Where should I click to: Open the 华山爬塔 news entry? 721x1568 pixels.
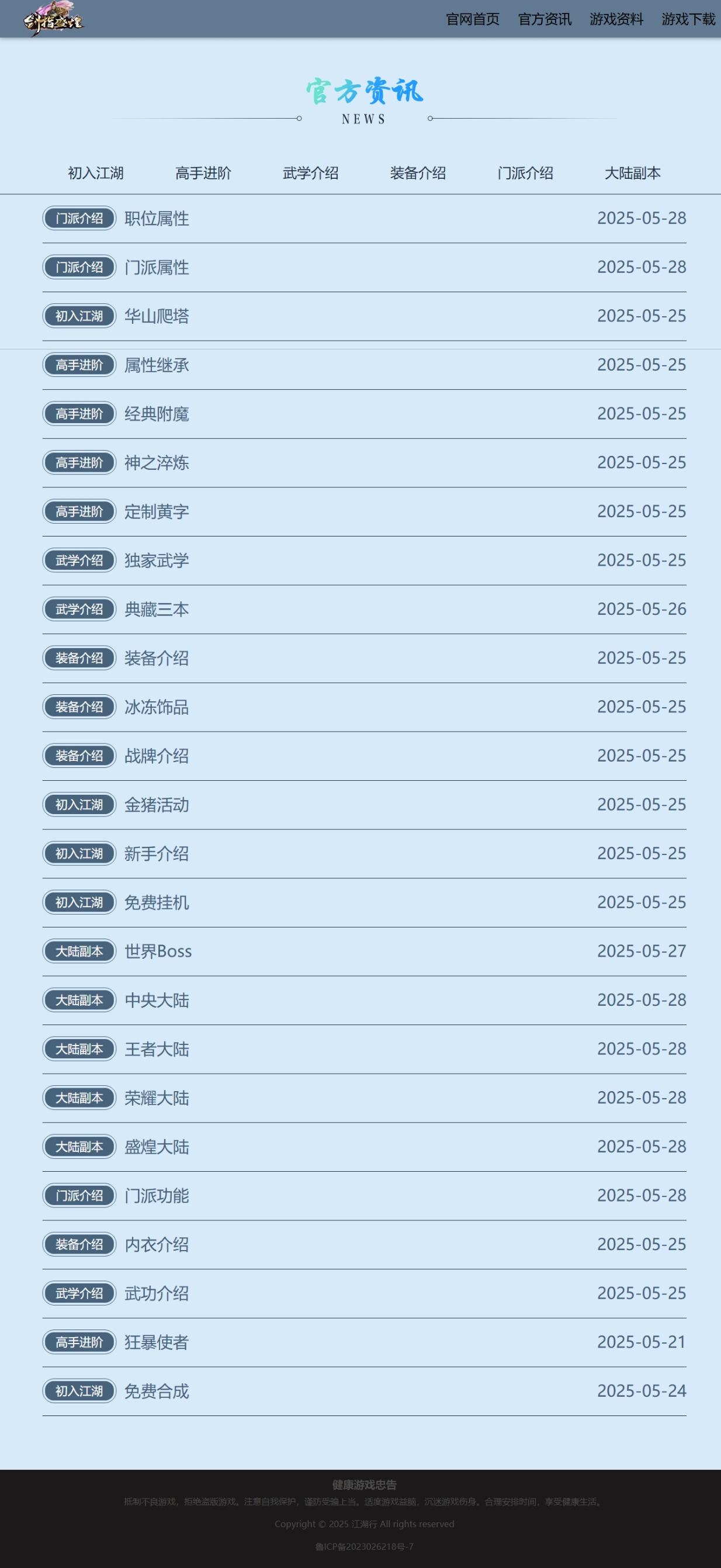157,317
